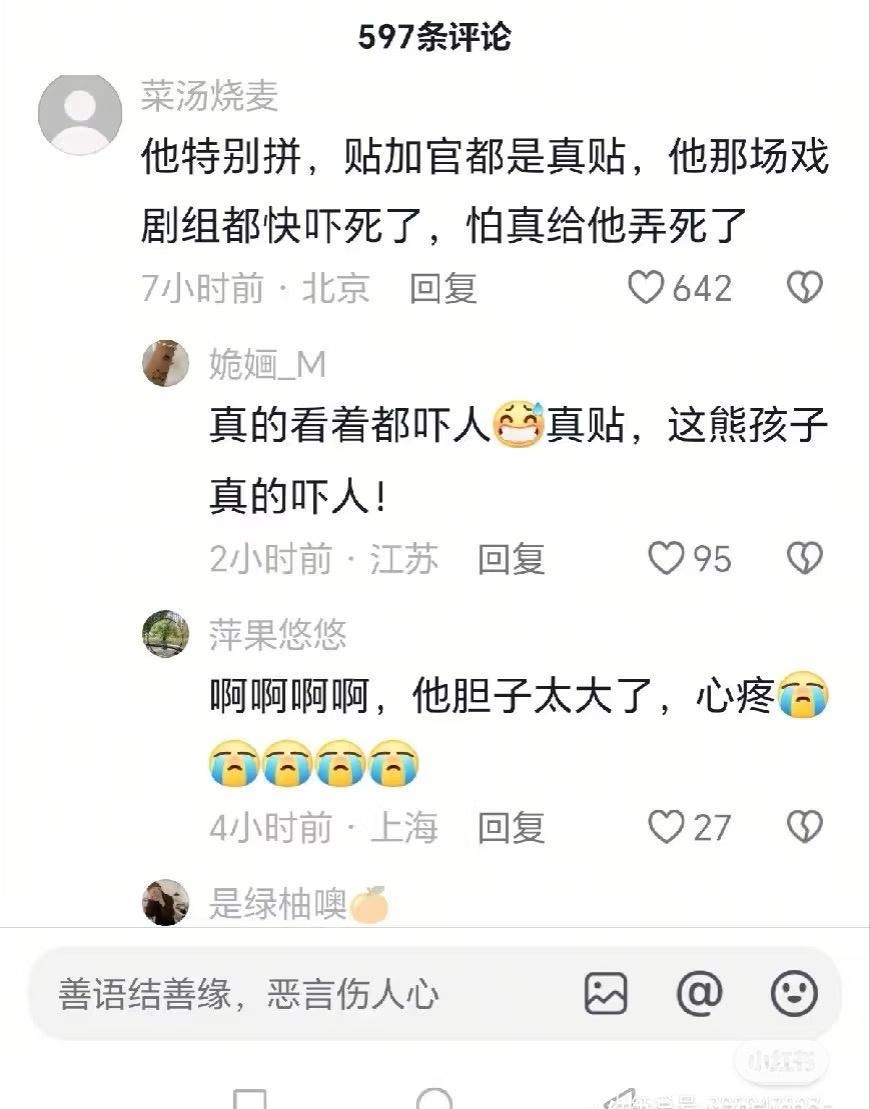The image size is (870, 1109).
Task: Open 婉婳_M's profile avatar
Action: (166, 363)
